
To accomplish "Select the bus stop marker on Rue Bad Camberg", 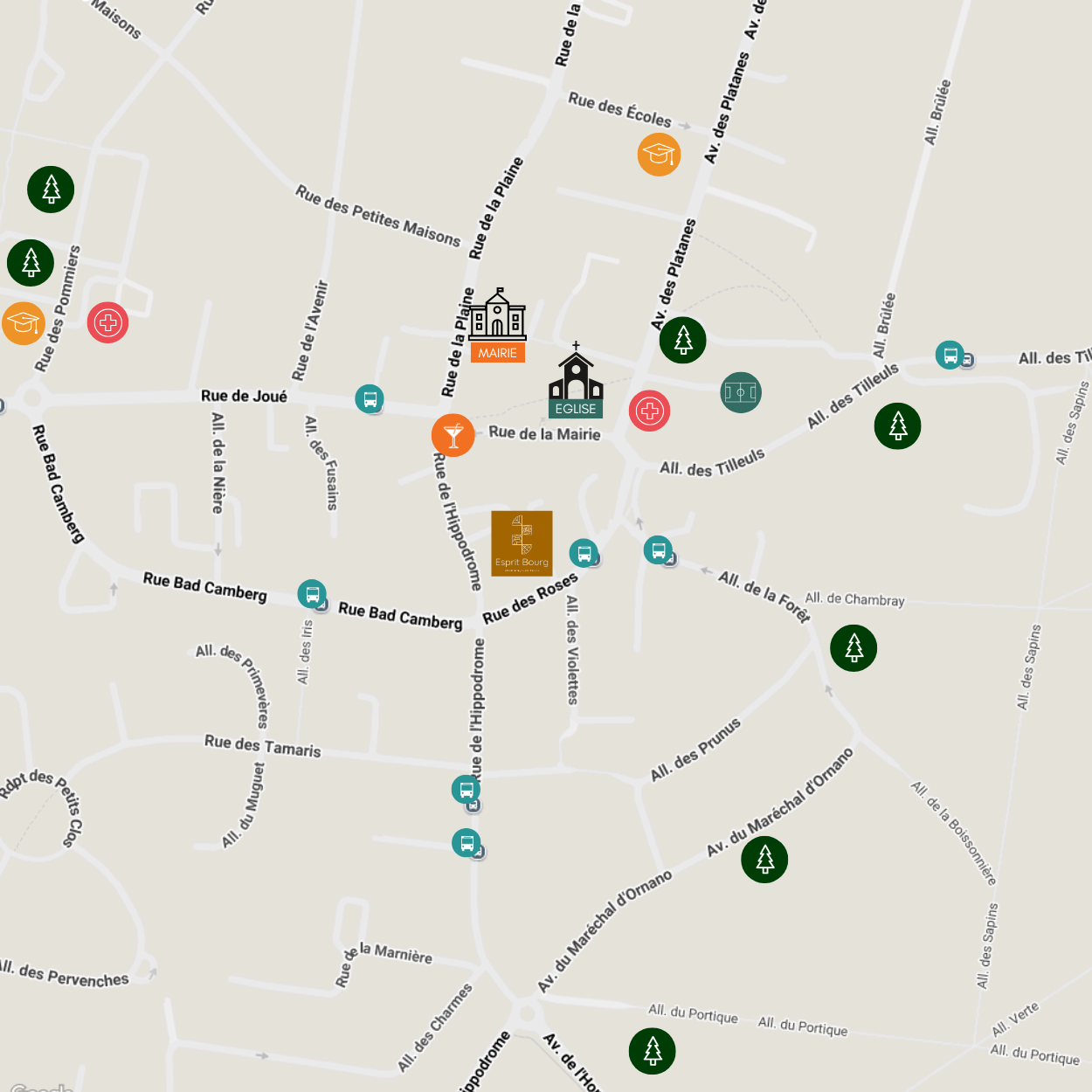I will click(312, 594).
